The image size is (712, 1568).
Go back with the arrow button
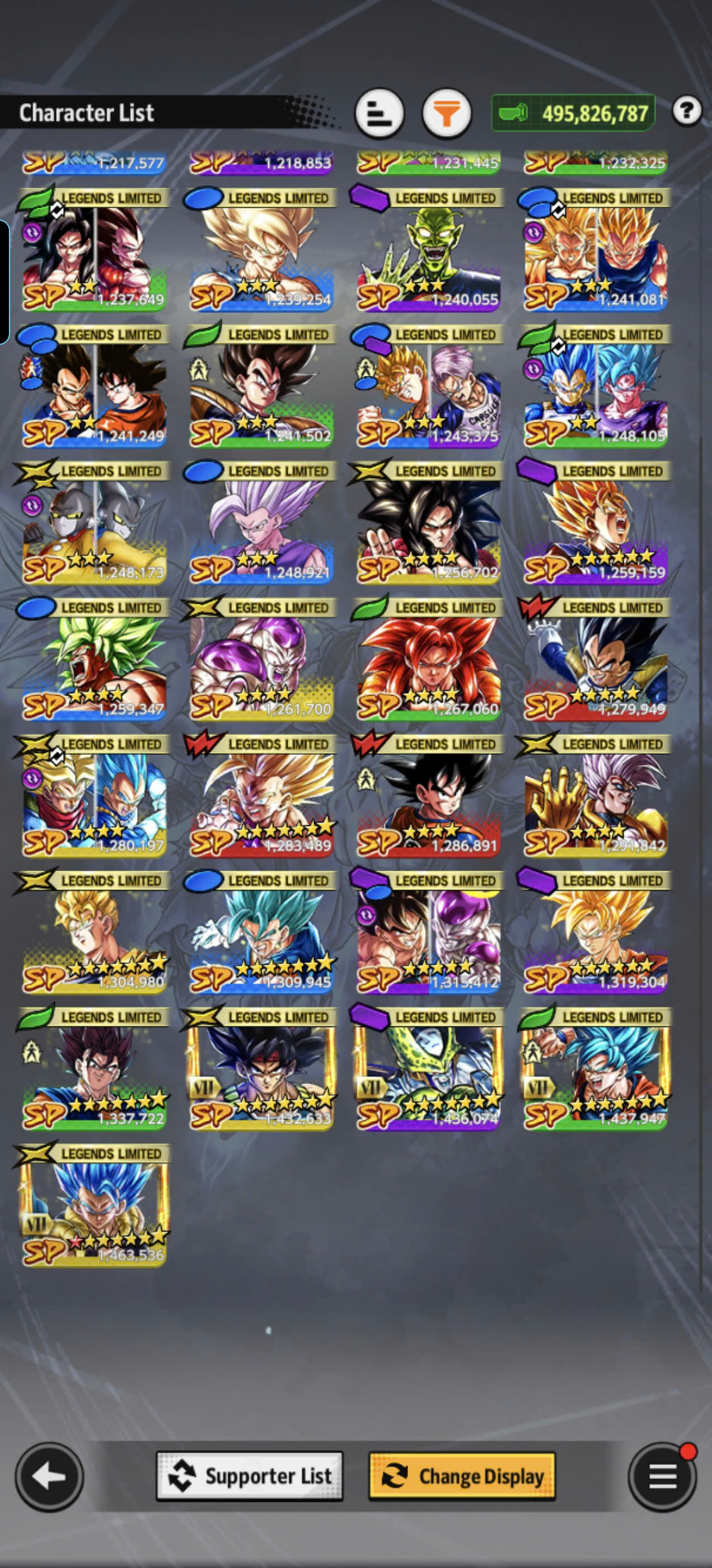[49, 1476]
